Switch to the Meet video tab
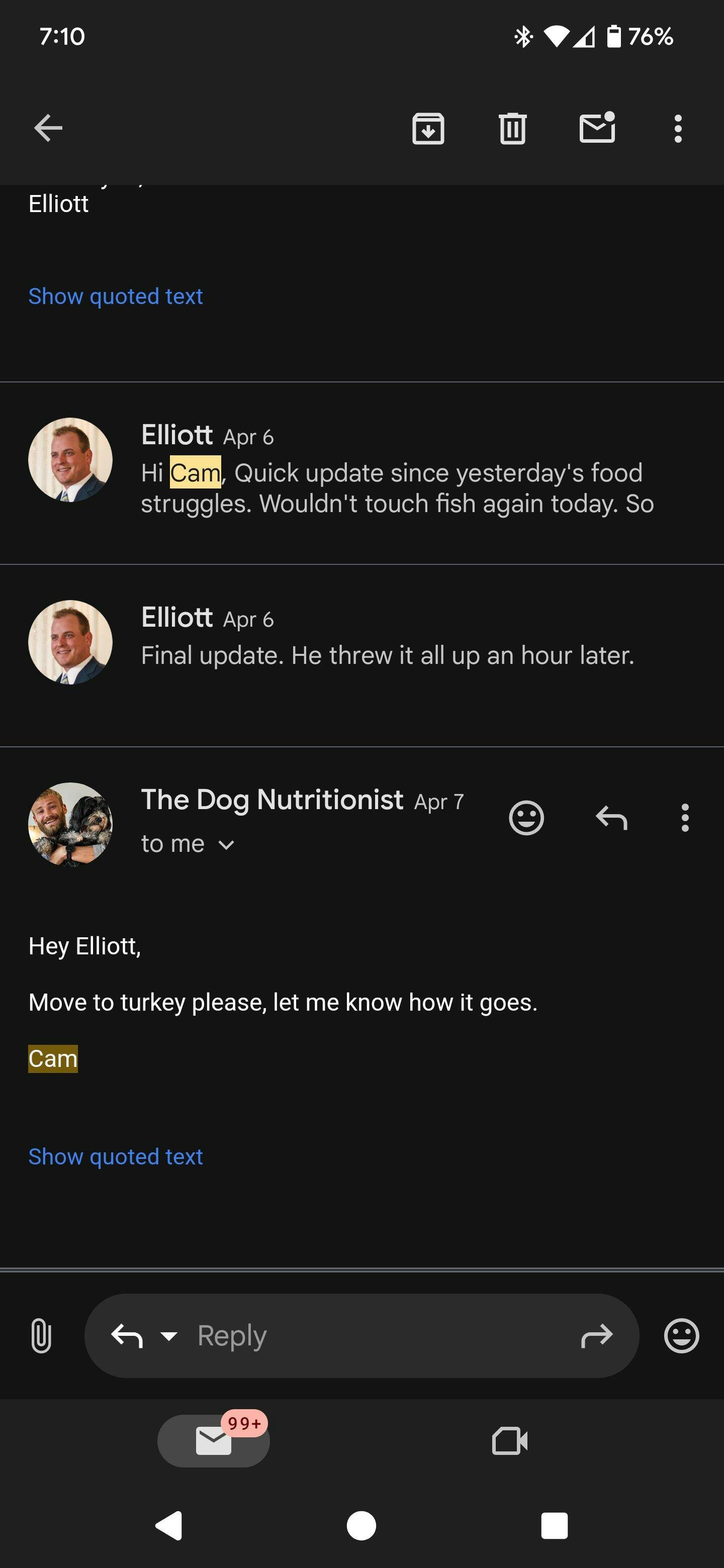This screenshot has height=1568, width=724. click(510, 1440)
